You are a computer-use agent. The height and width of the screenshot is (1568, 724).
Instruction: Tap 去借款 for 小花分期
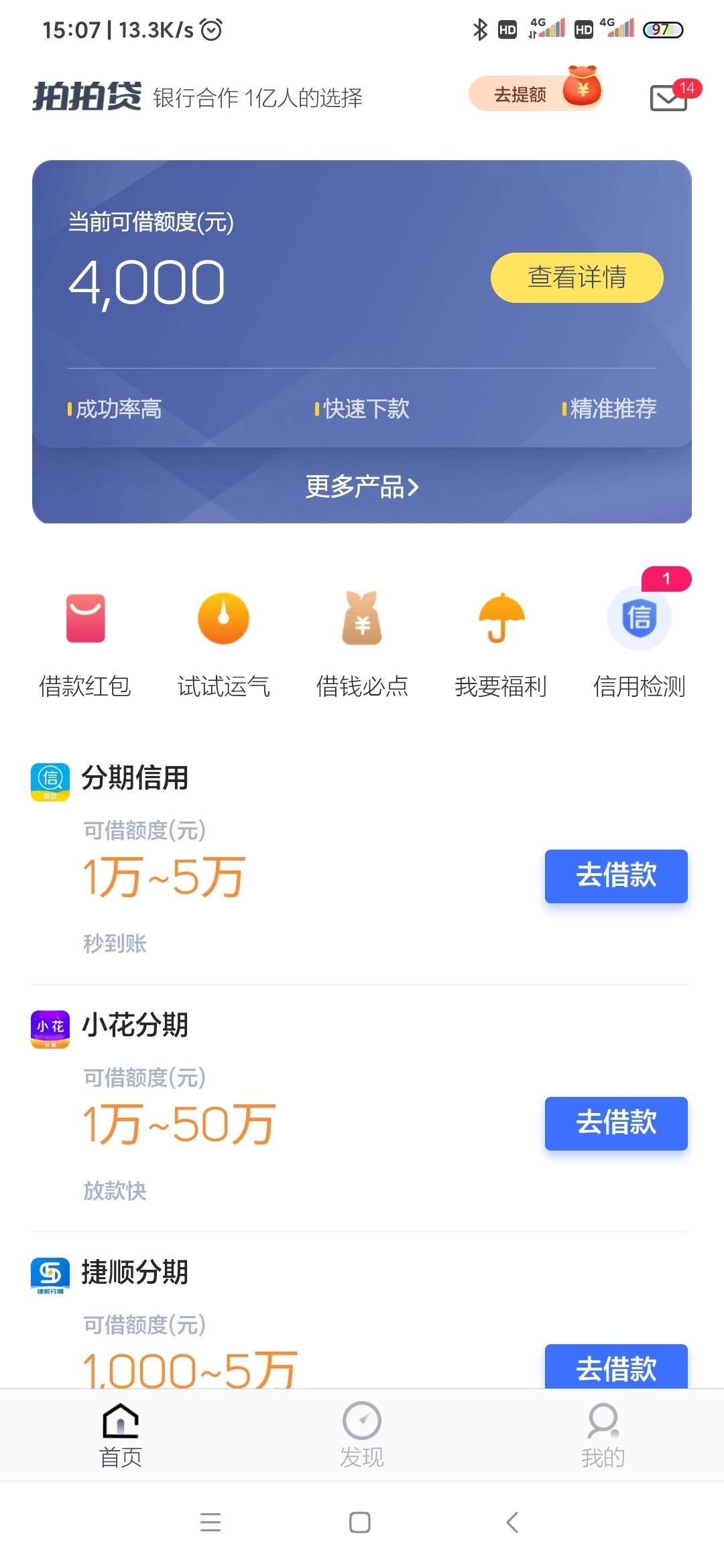point(615,1124)
